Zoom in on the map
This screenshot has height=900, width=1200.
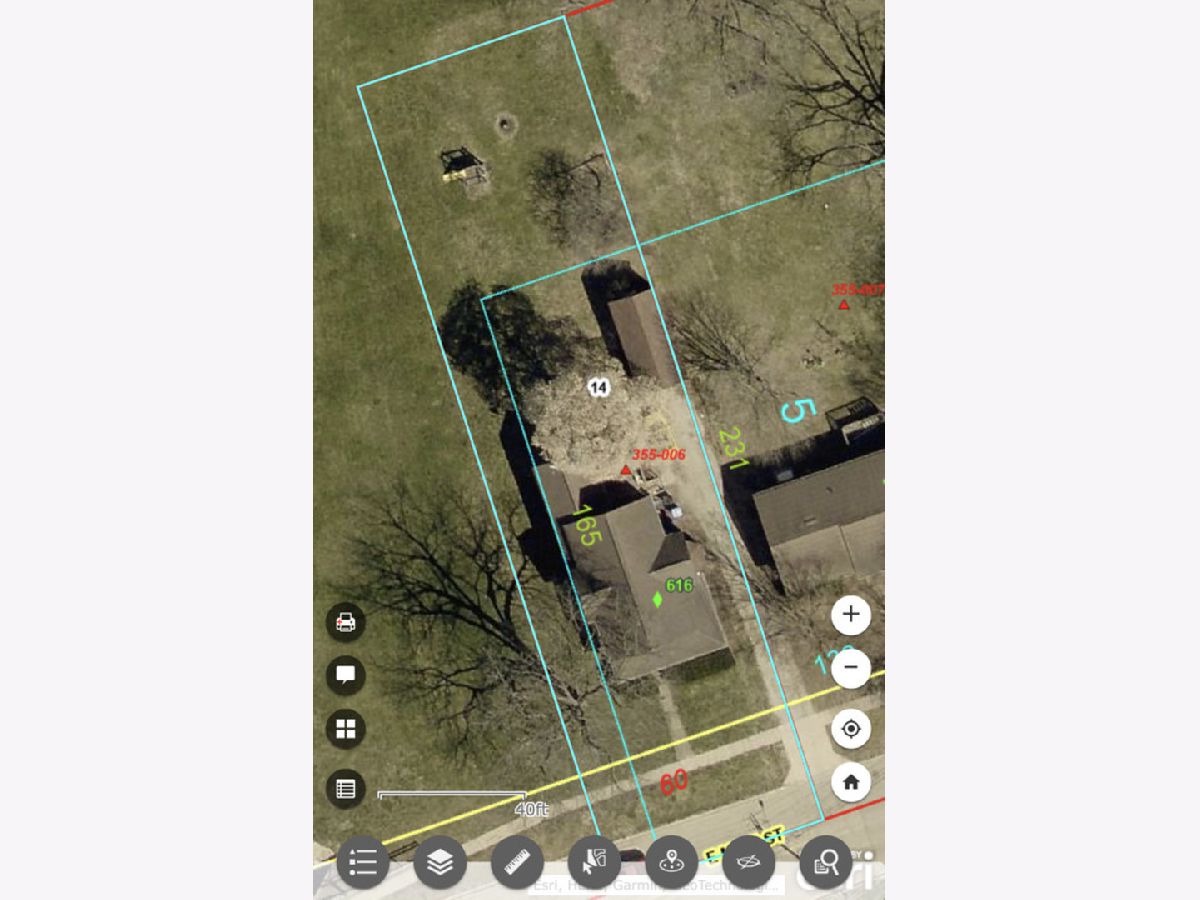pyautogui.click(x=851, y=614)
